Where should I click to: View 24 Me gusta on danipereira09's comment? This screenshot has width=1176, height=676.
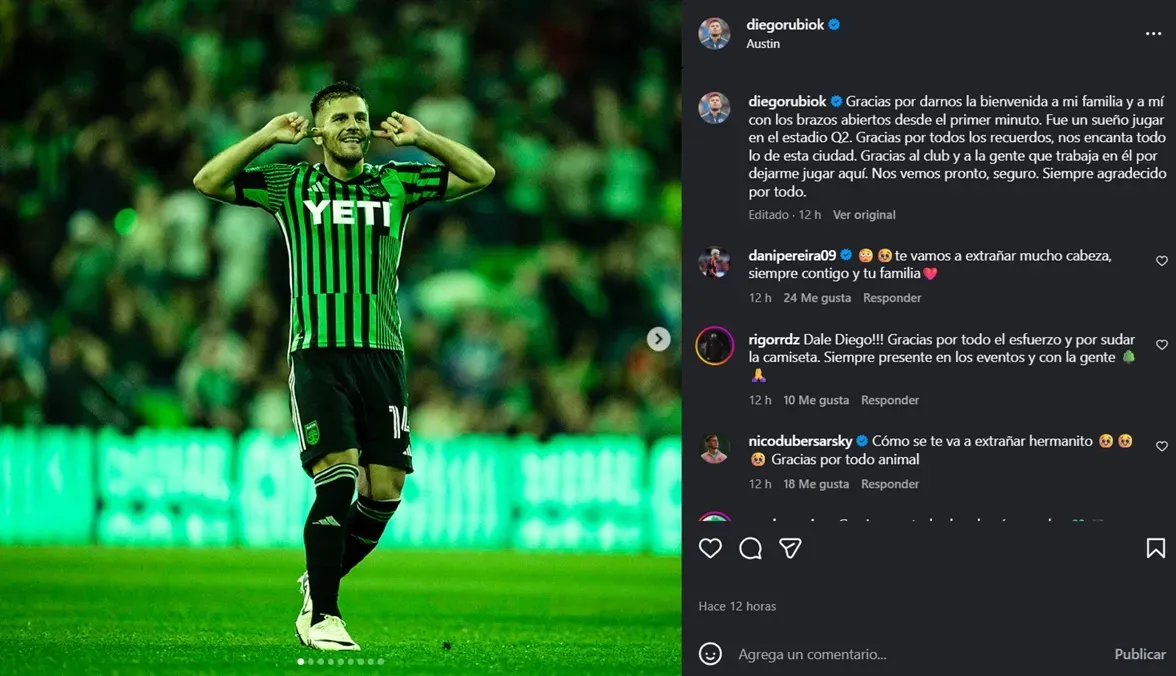pyautogui.click(x=817, y=298)
